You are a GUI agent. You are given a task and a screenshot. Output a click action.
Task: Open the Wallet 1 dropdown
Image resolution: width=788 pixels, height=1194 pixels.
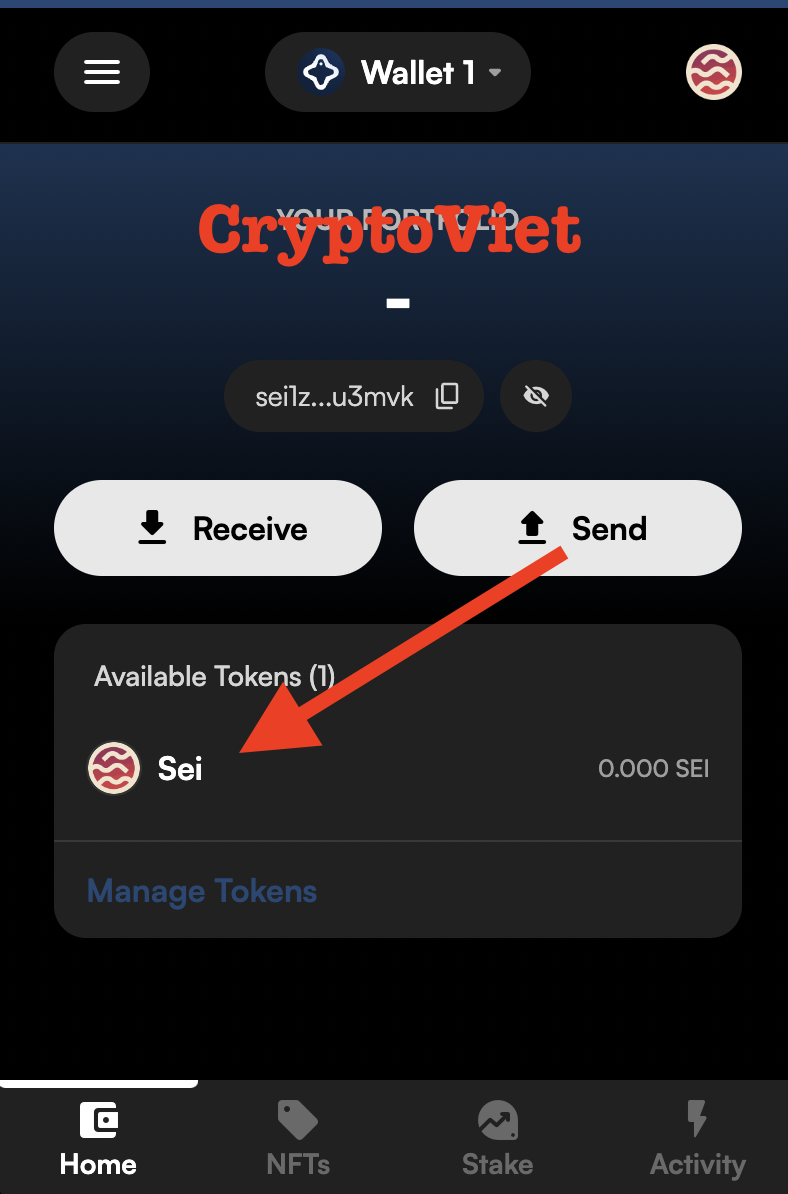[397, 72]
